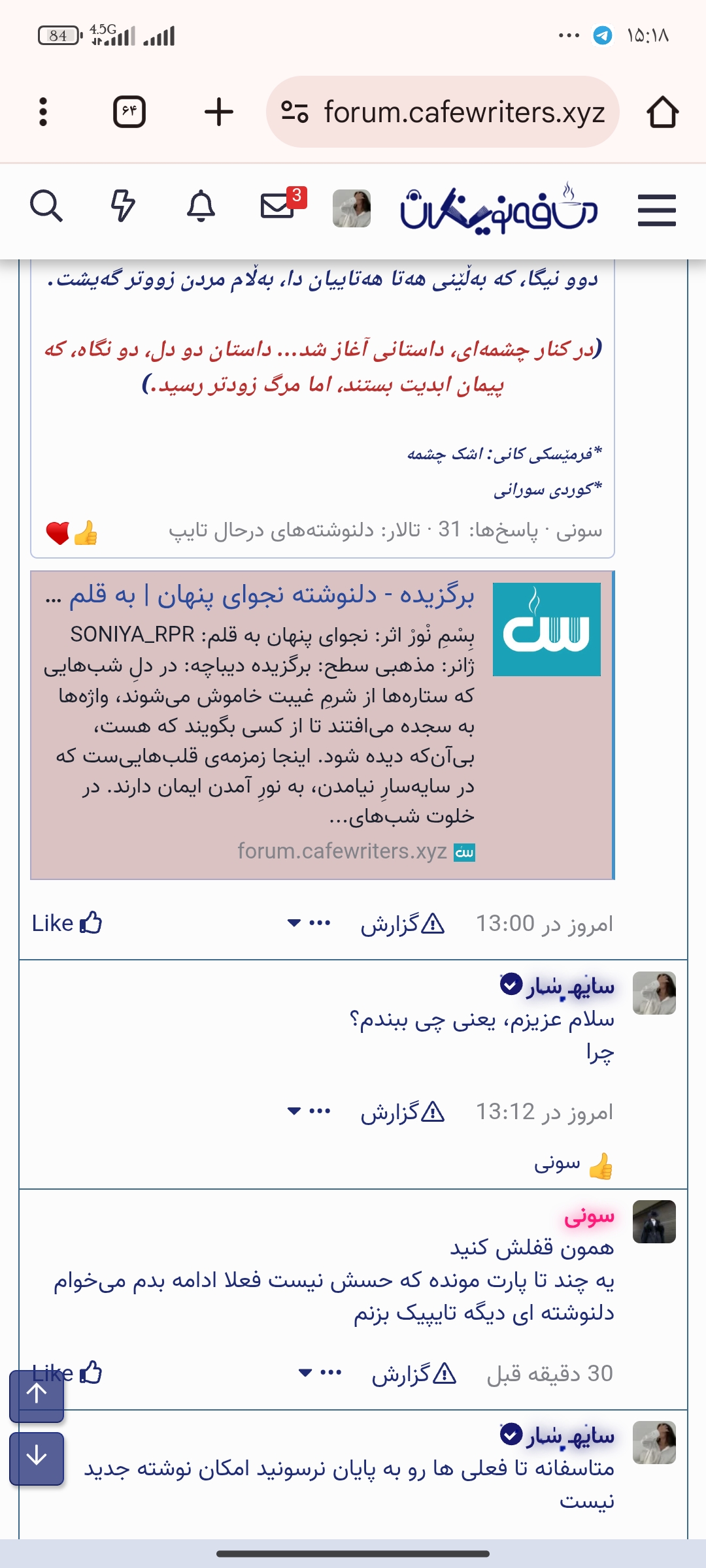Jump to page bottom with down arrow
This screenshot has height=1568, width=706.
[37, 1459]
